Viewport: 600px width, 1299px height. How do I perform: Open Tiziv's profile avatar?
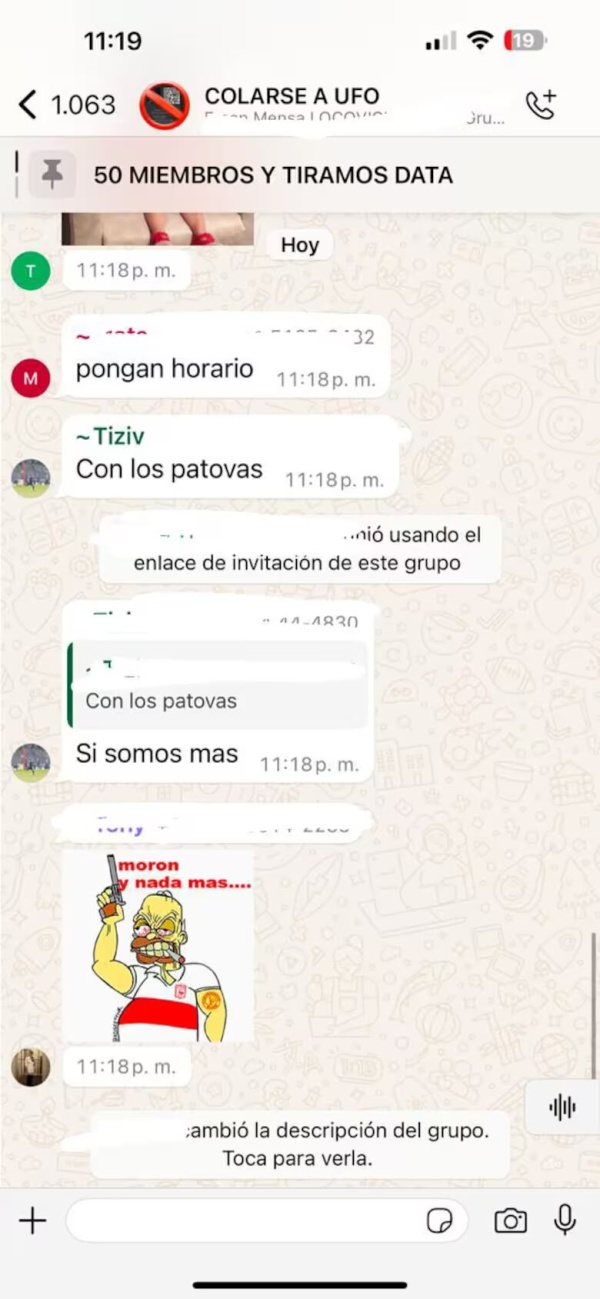[31, 478]
